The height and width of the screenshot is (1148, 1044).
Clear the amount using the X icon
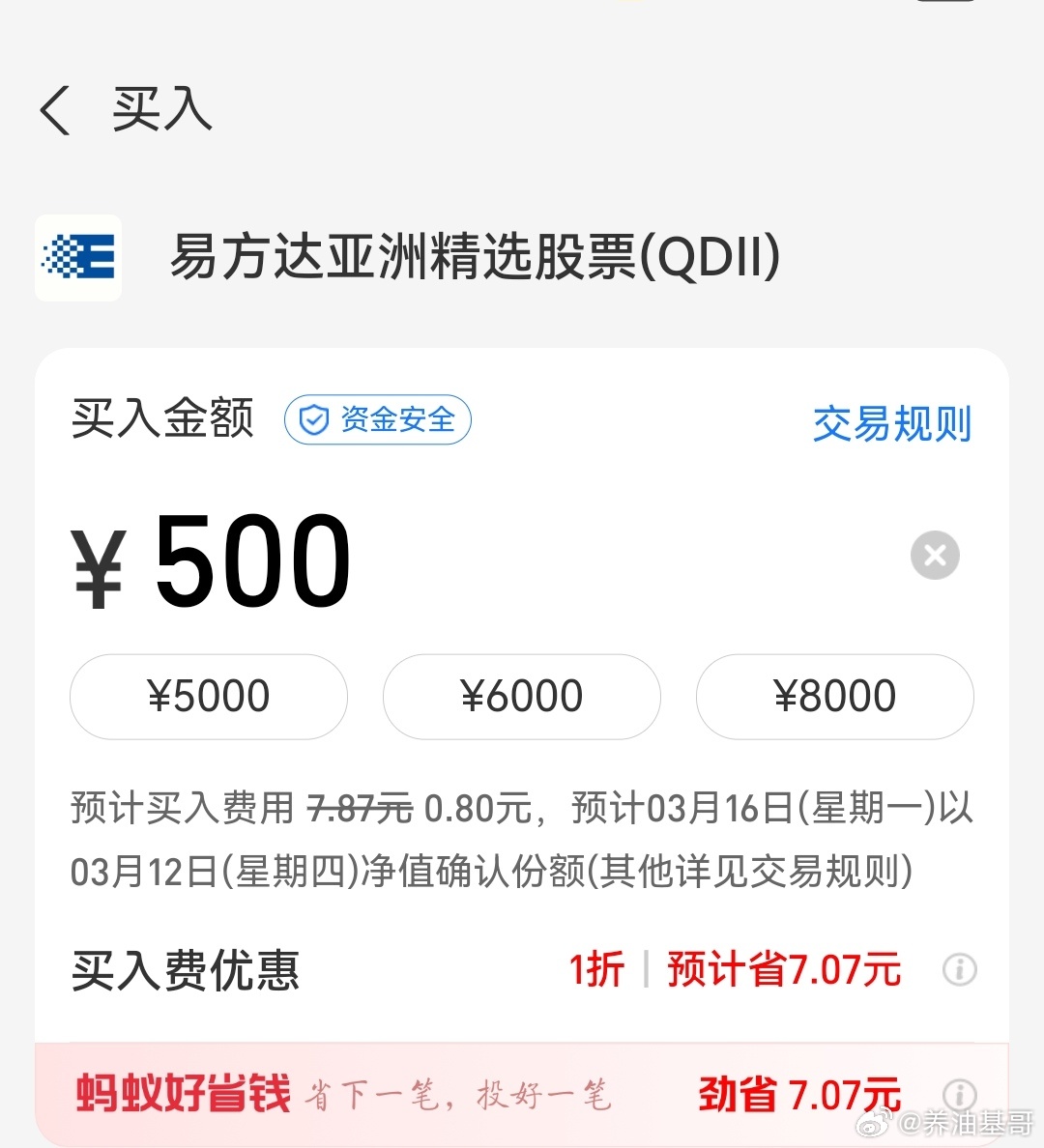click(x=934, y=555)
